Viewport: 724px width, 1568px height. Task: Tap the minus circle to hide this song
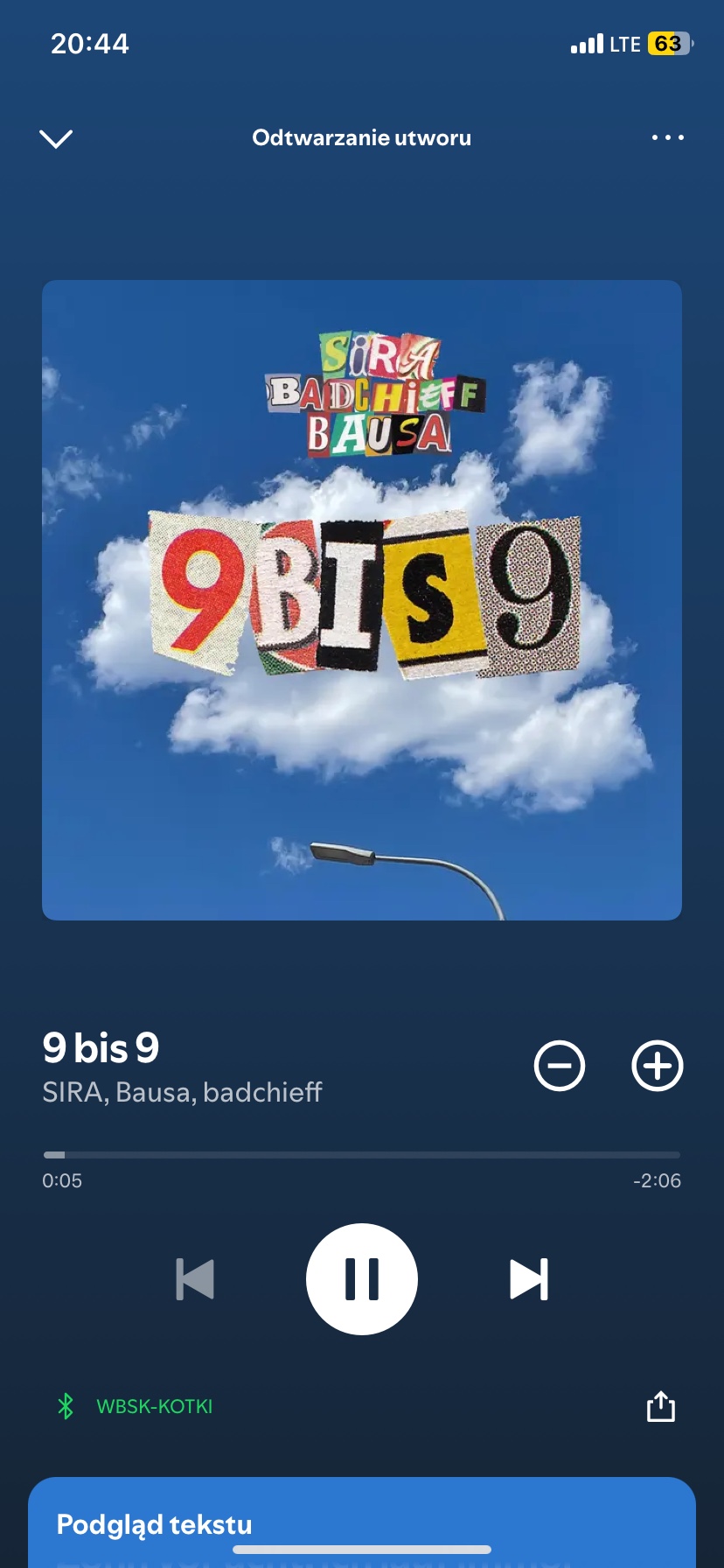[x=559, y=1066]
